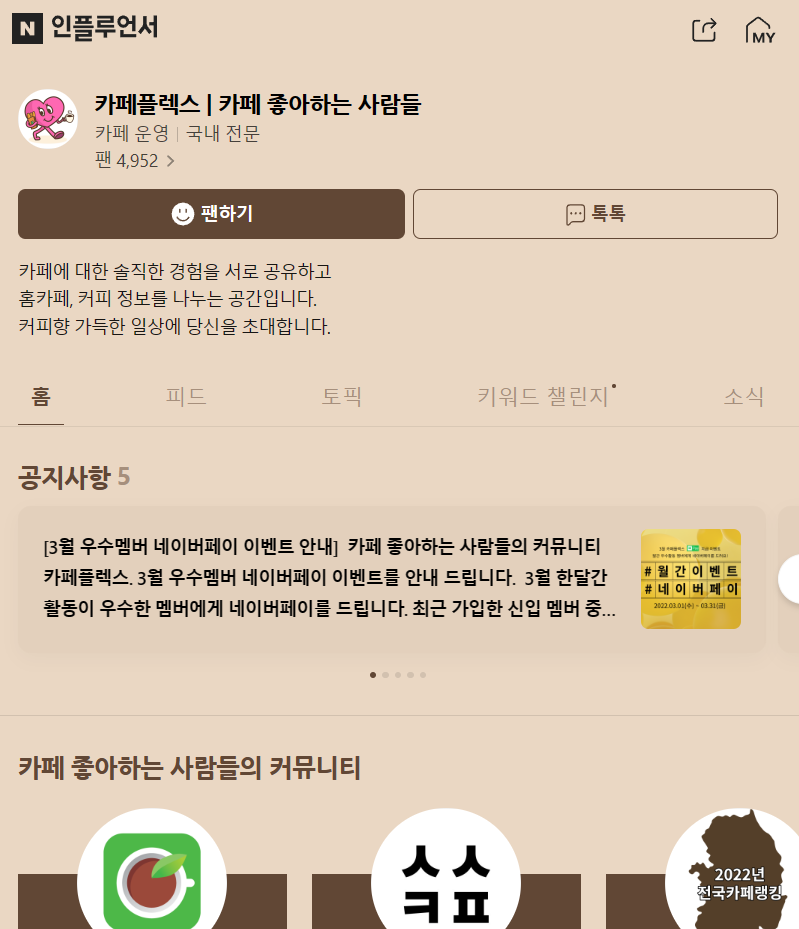Show the next notice card
Screen dimensions: 799x929
pyautogui.click(x=790, y=580)
